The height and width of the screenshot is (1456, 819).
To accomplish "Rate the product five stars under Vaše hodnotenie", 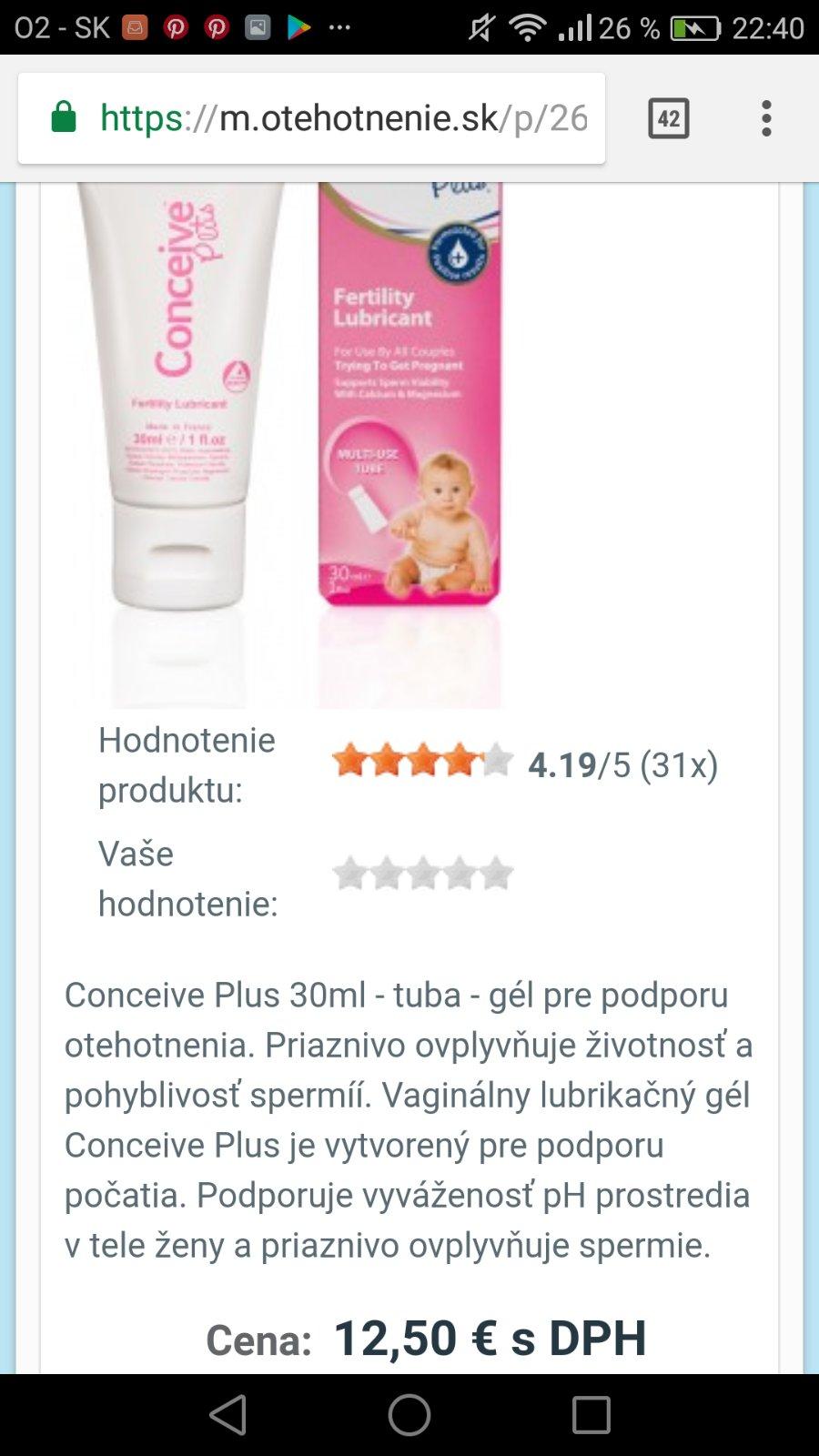I will (496, 874).
